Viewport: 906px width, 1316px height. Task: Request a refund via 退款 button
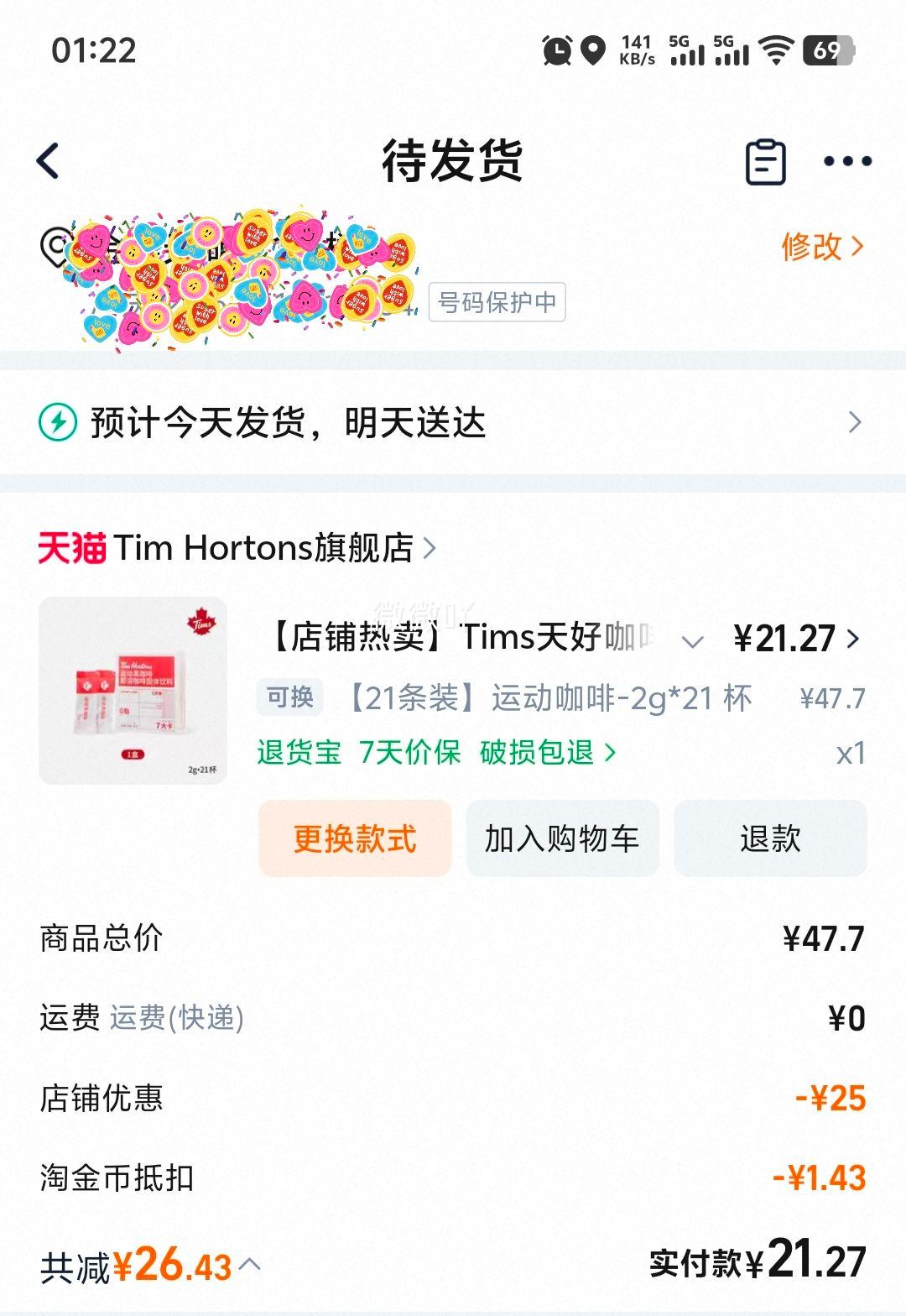769,838
